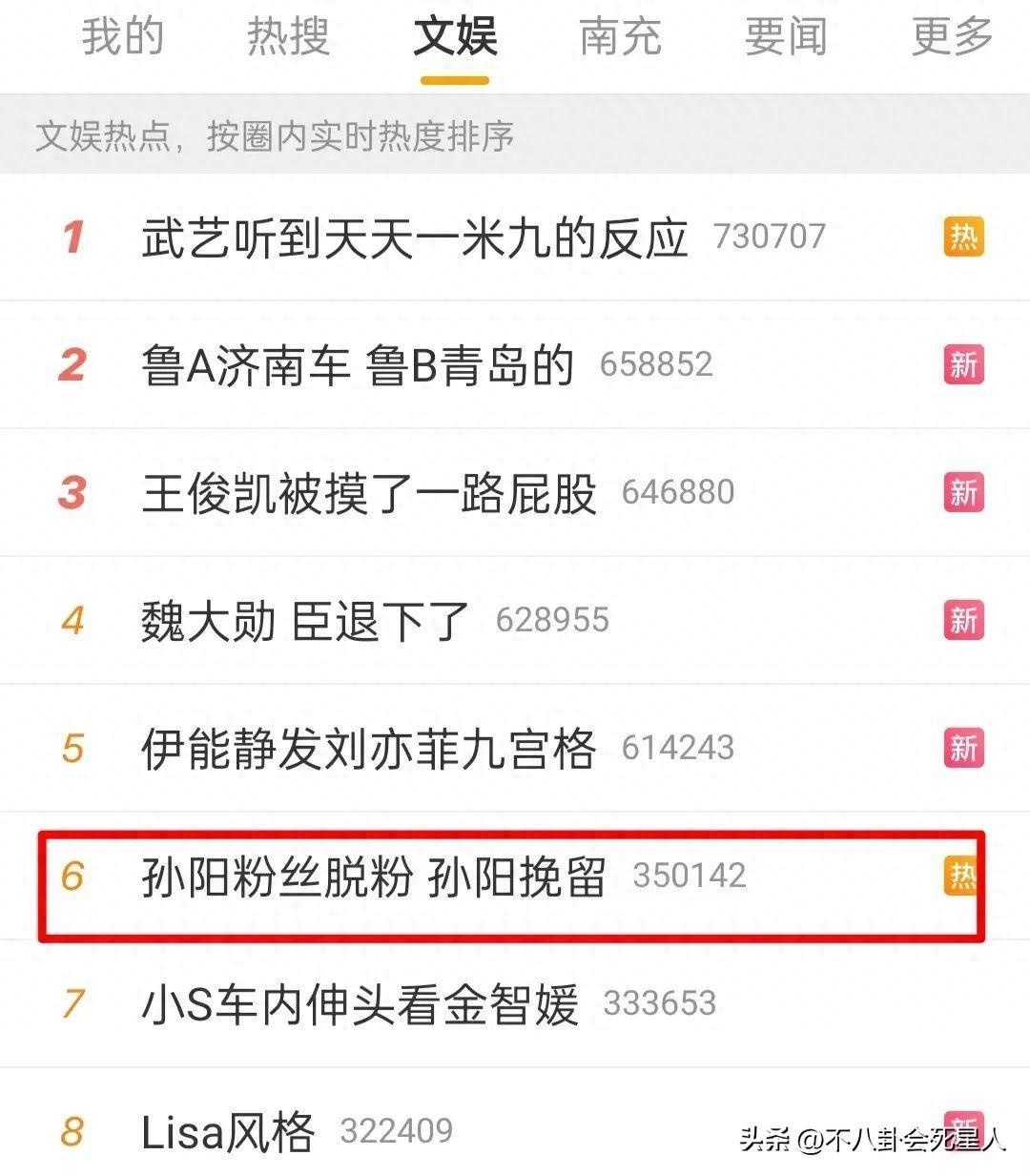Open topic 魏大勋 臣退下了
This screenshot has height=1176, width=1030.
point(305,621)
